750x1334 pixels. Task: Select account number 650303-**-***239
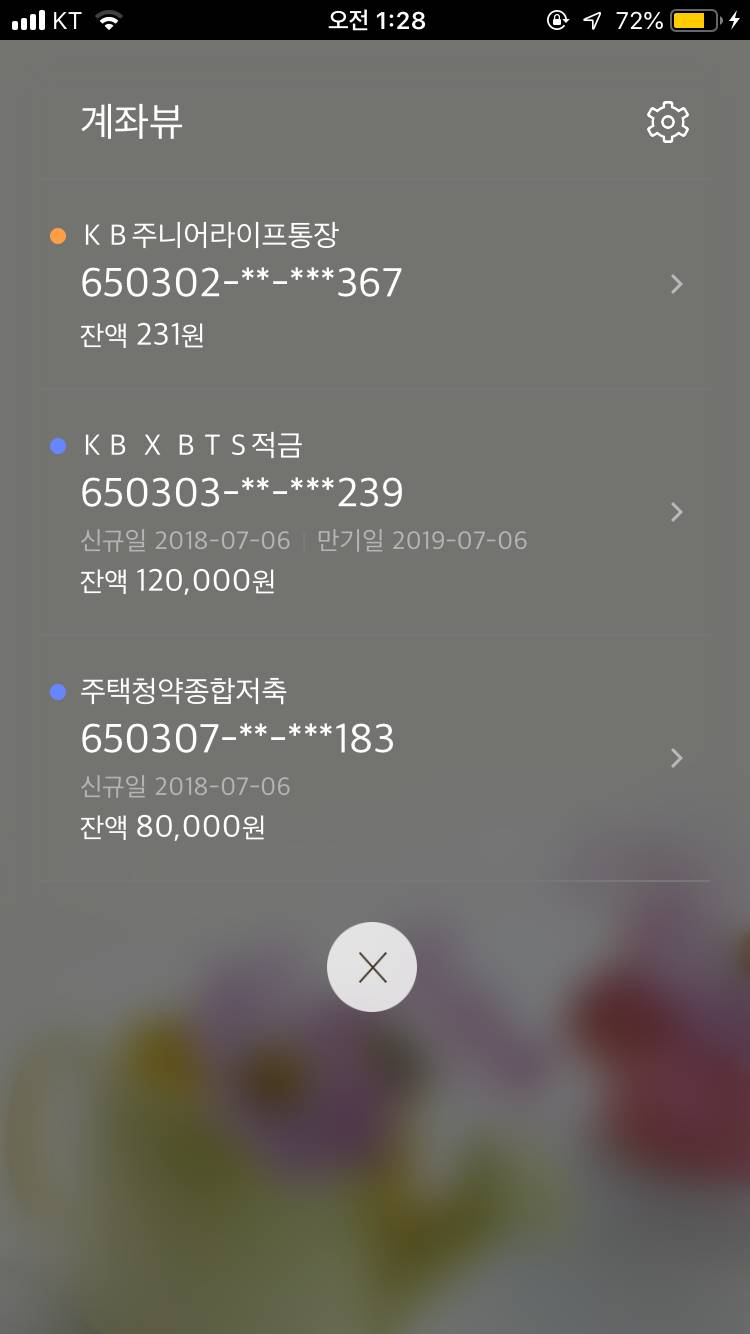242,492
